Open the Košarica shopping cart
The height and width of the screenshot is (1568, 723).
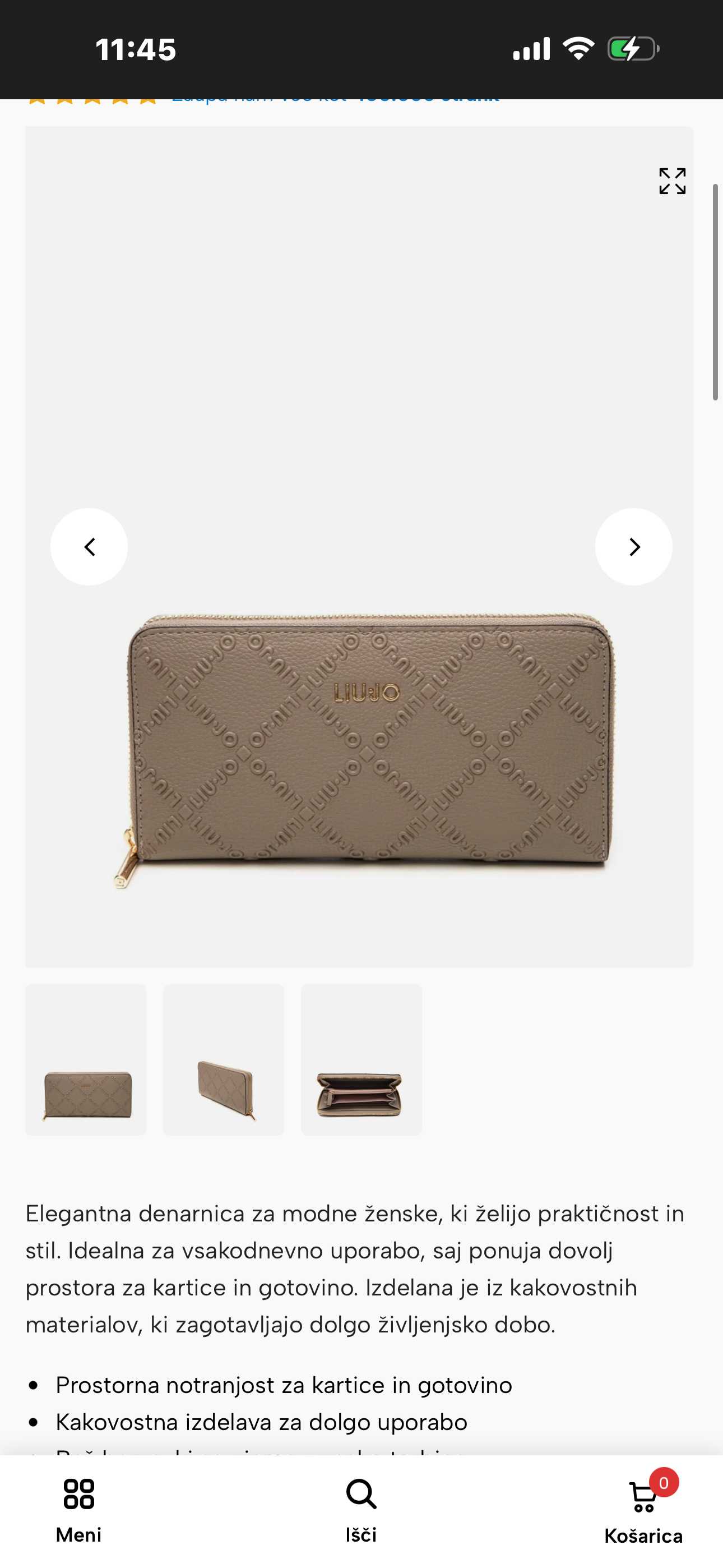click(643, 1510)
